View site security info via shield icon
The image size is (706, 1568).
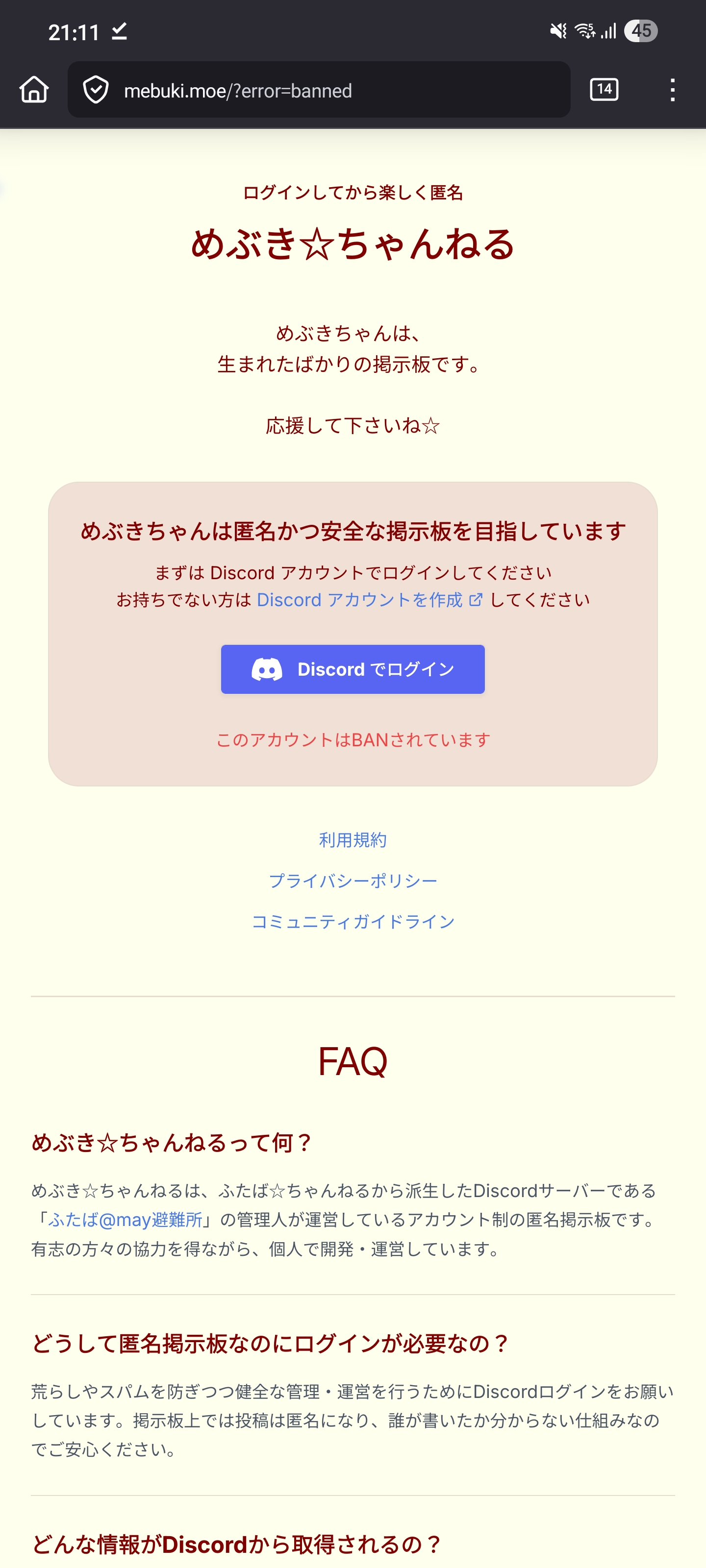(x=96, y=90)
